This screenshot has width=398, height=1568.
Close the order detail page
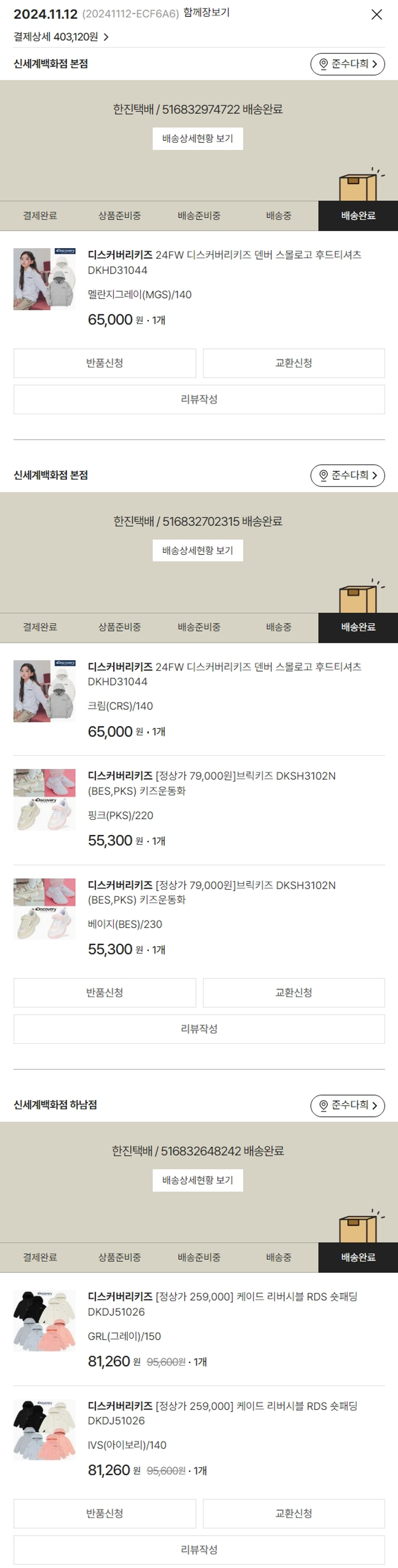coord(377,15)
